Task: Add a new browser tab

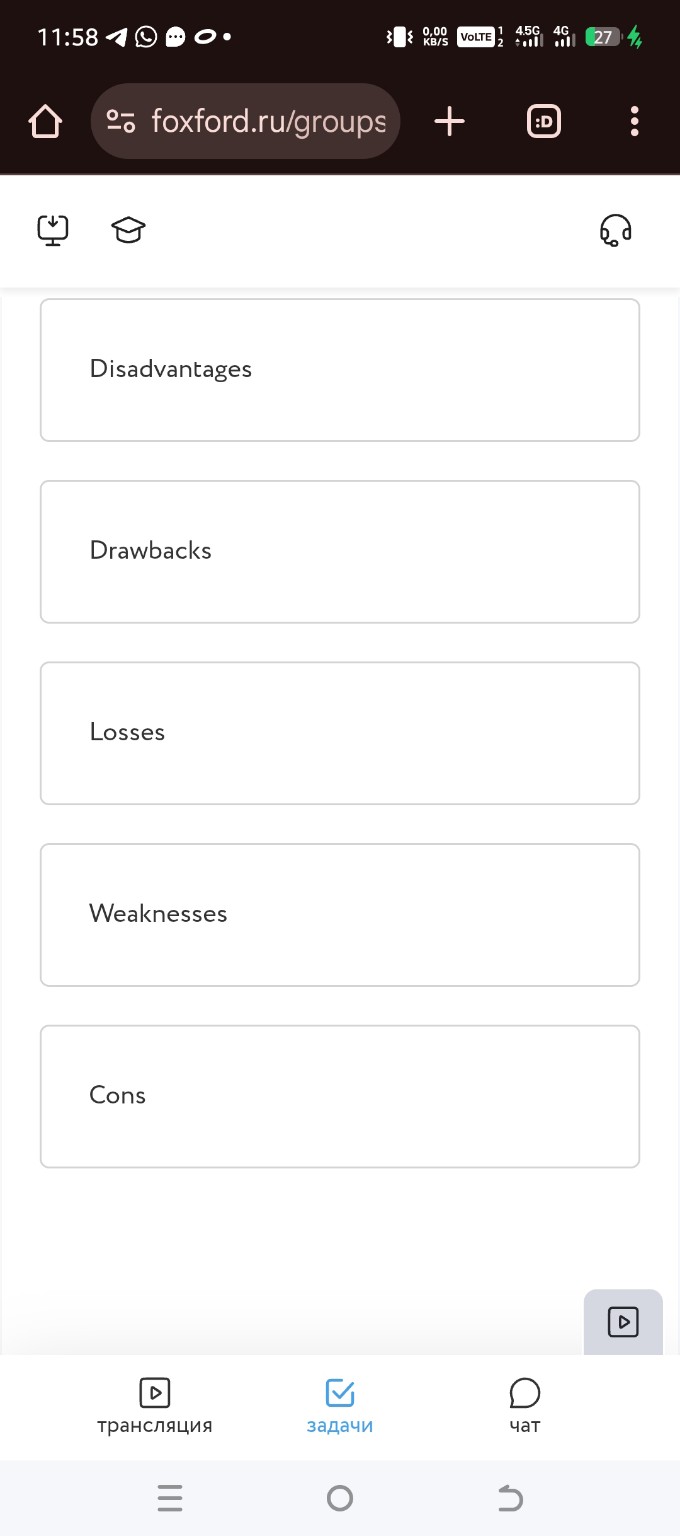Action: pyautogui.click(x=450, y=122)
